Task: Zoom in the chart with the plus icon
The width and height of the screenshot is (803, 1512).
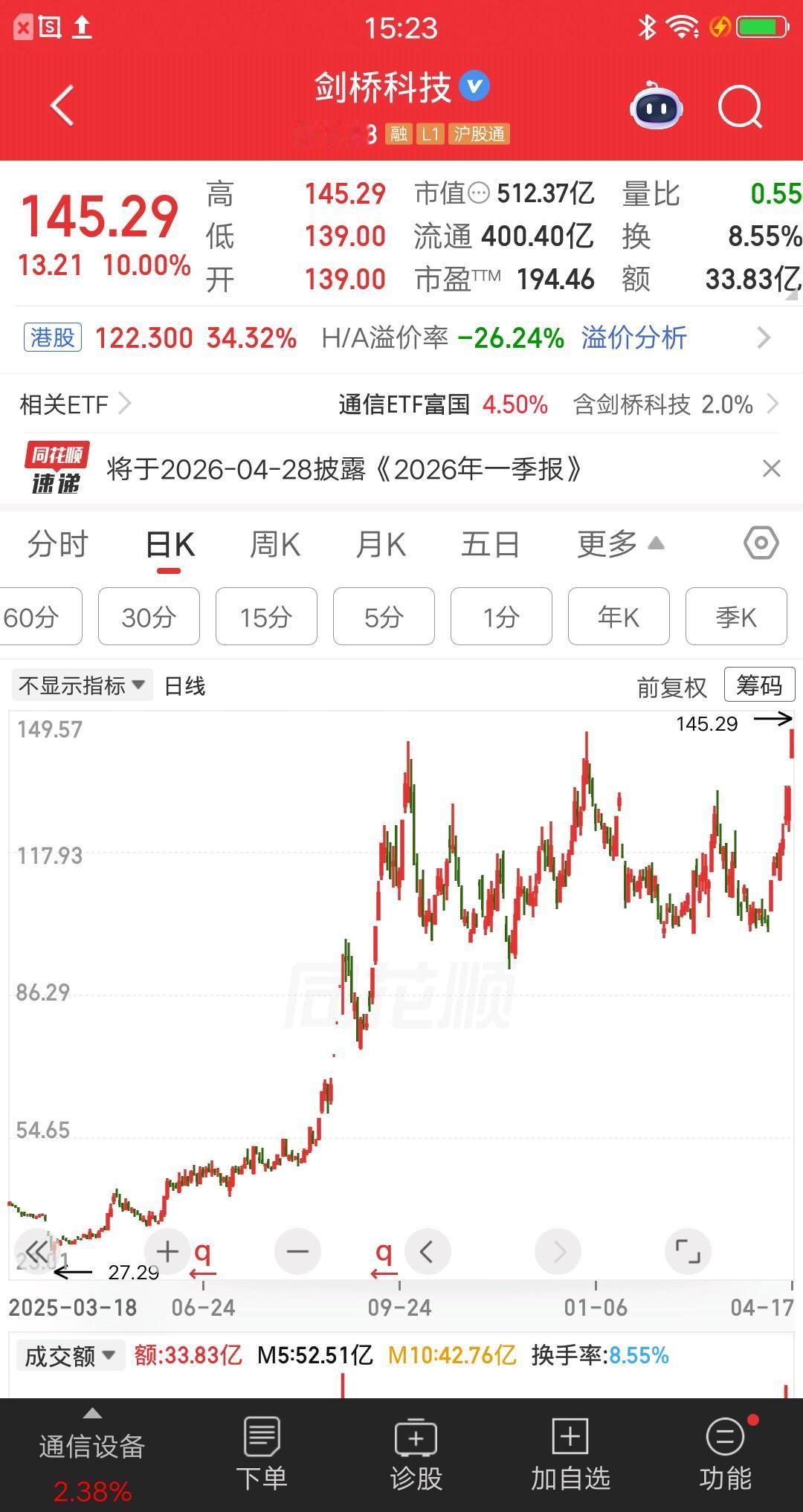Action: (167, 1251)
